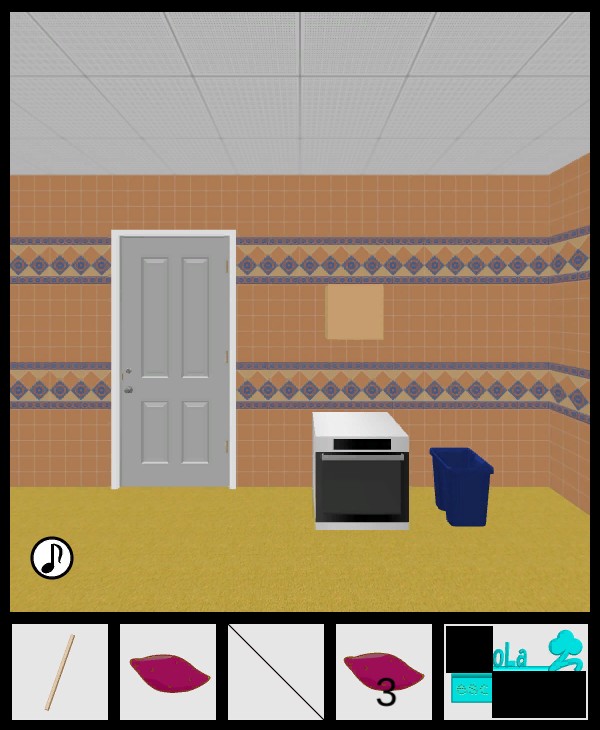Select the sweet potato marked 3
Image resolution: width=600 pixels, height=730 pixels.
[x=384, y=672]
